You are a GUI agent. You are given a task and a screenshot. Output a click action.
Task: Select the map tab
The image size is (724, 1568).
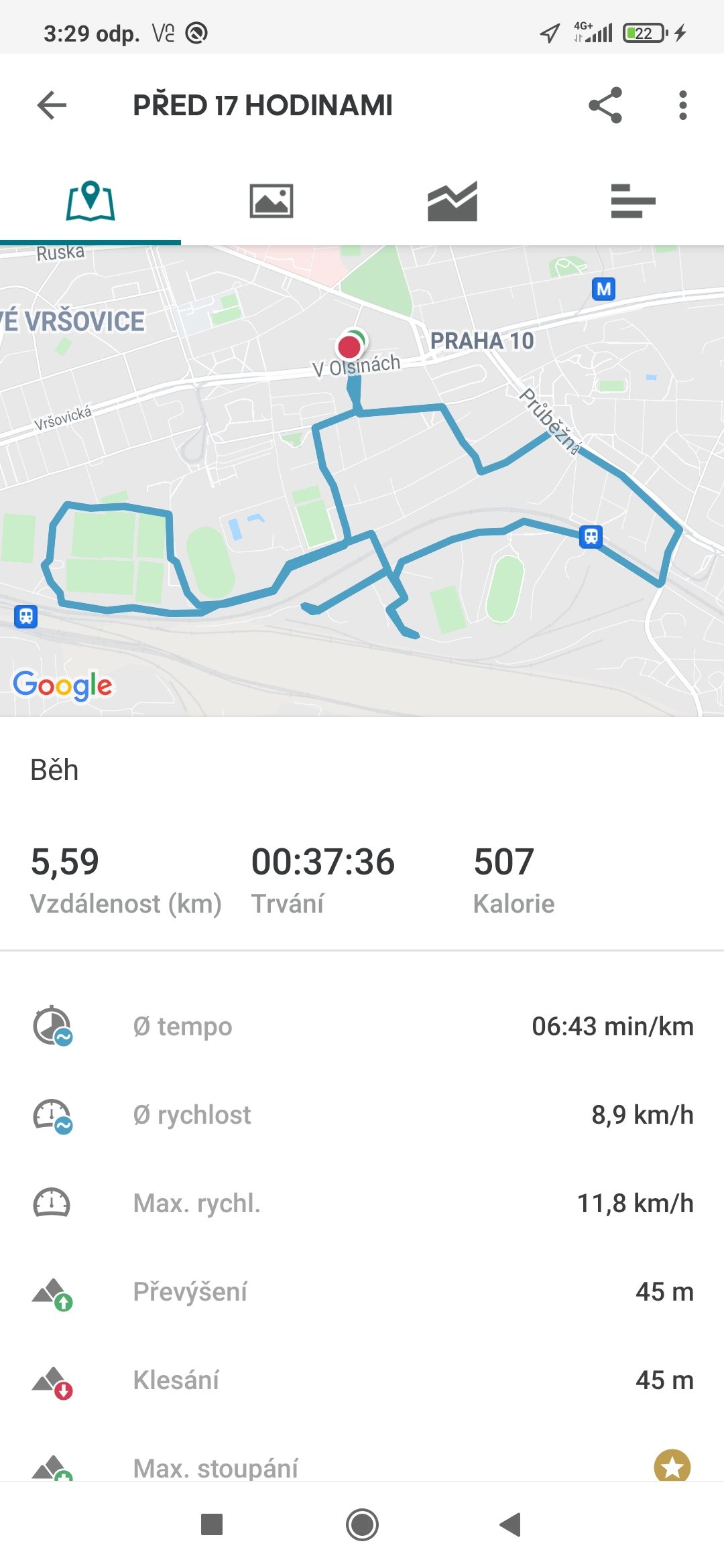point(90,200)
